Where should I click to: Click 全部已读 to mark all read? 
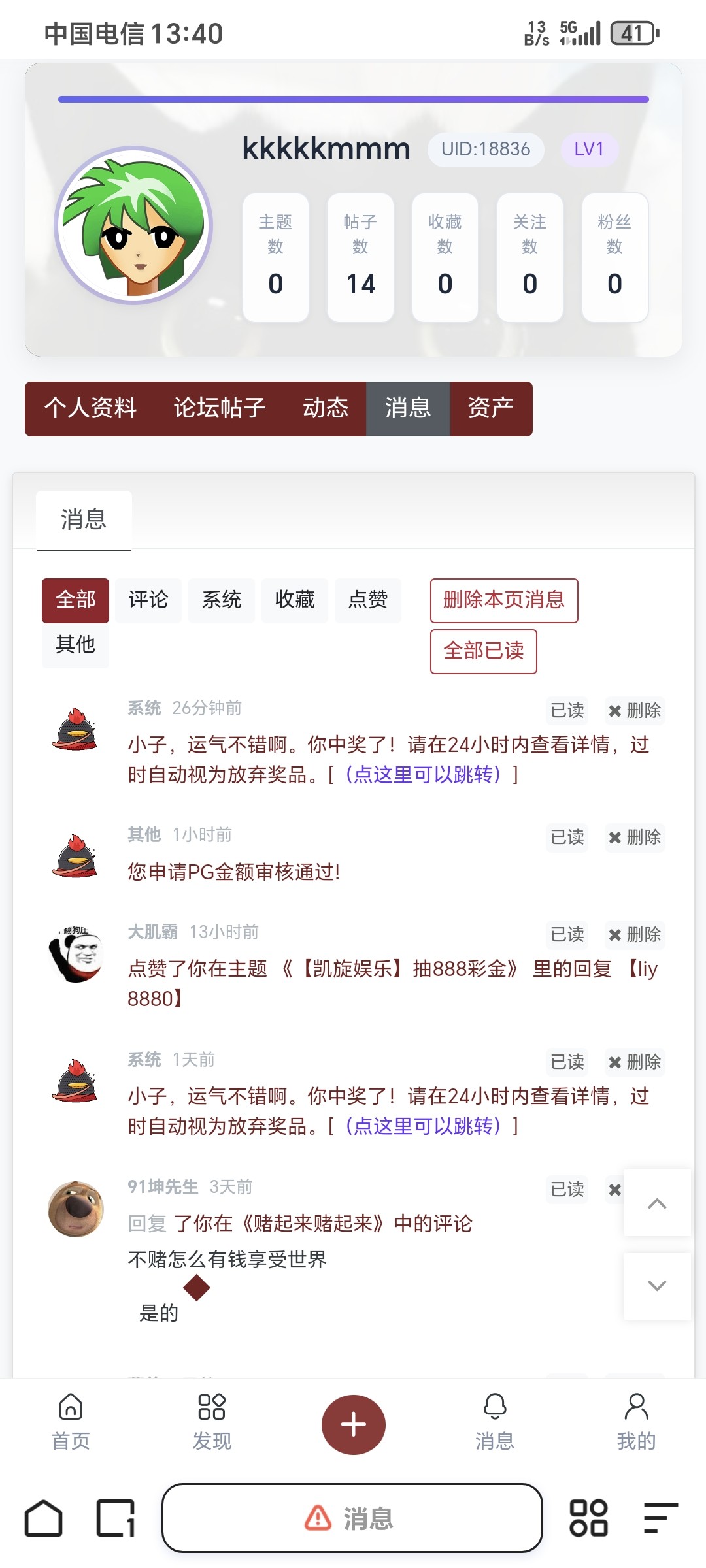pyautogui.click(x=483, y=651)
